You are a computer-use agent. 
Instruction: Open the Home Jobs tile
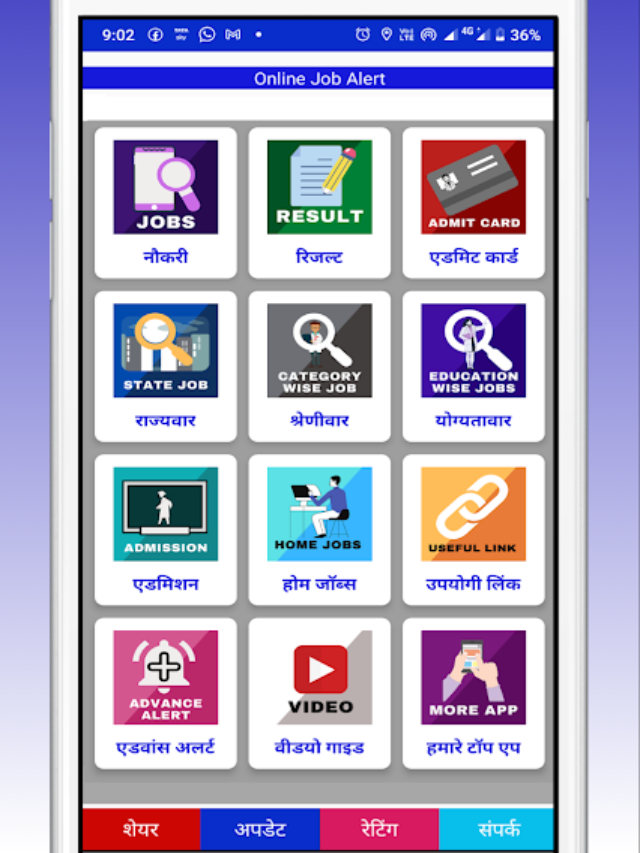pyautogui.click(x=319, y=530)
